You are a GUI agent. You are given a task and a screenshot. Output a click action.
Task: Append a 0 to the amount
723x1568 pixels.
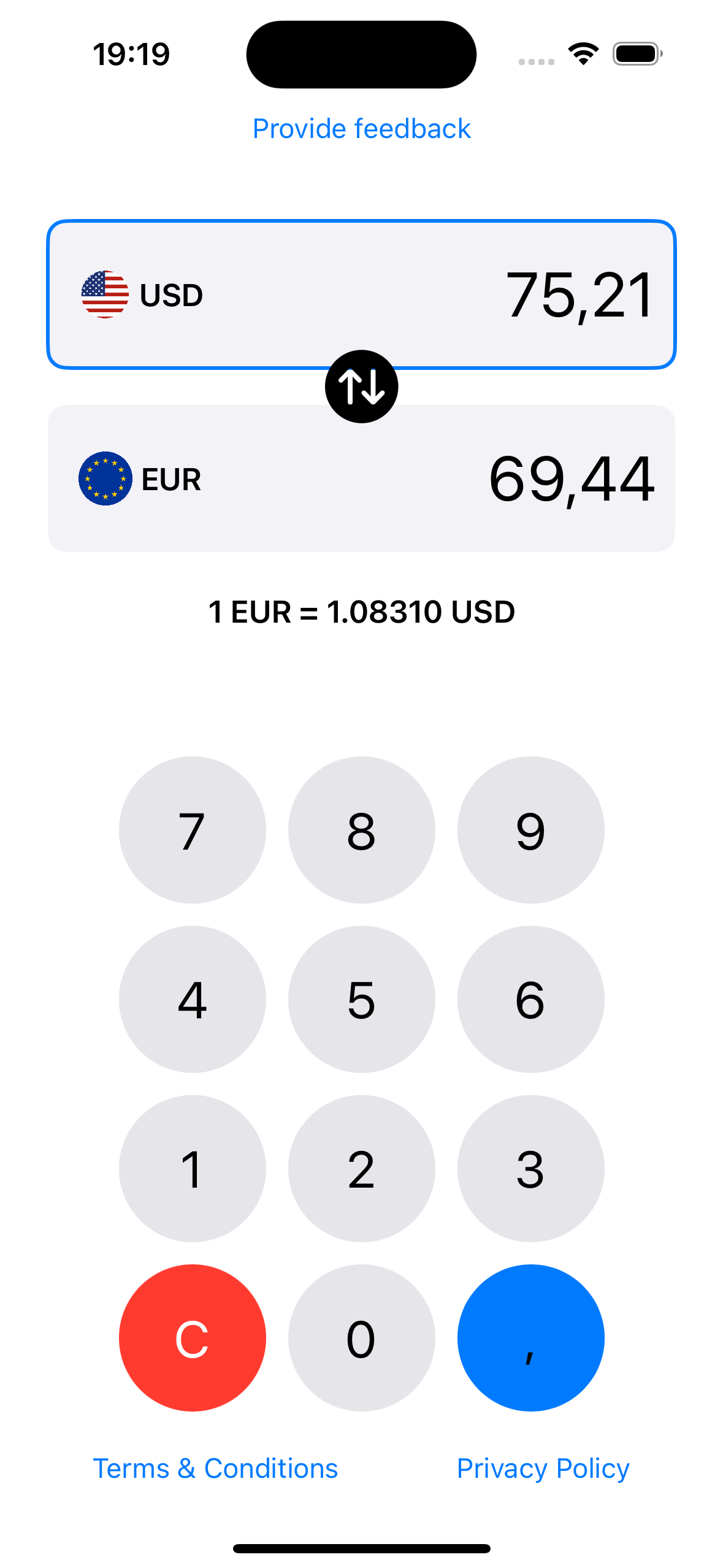pos(361,1338)
